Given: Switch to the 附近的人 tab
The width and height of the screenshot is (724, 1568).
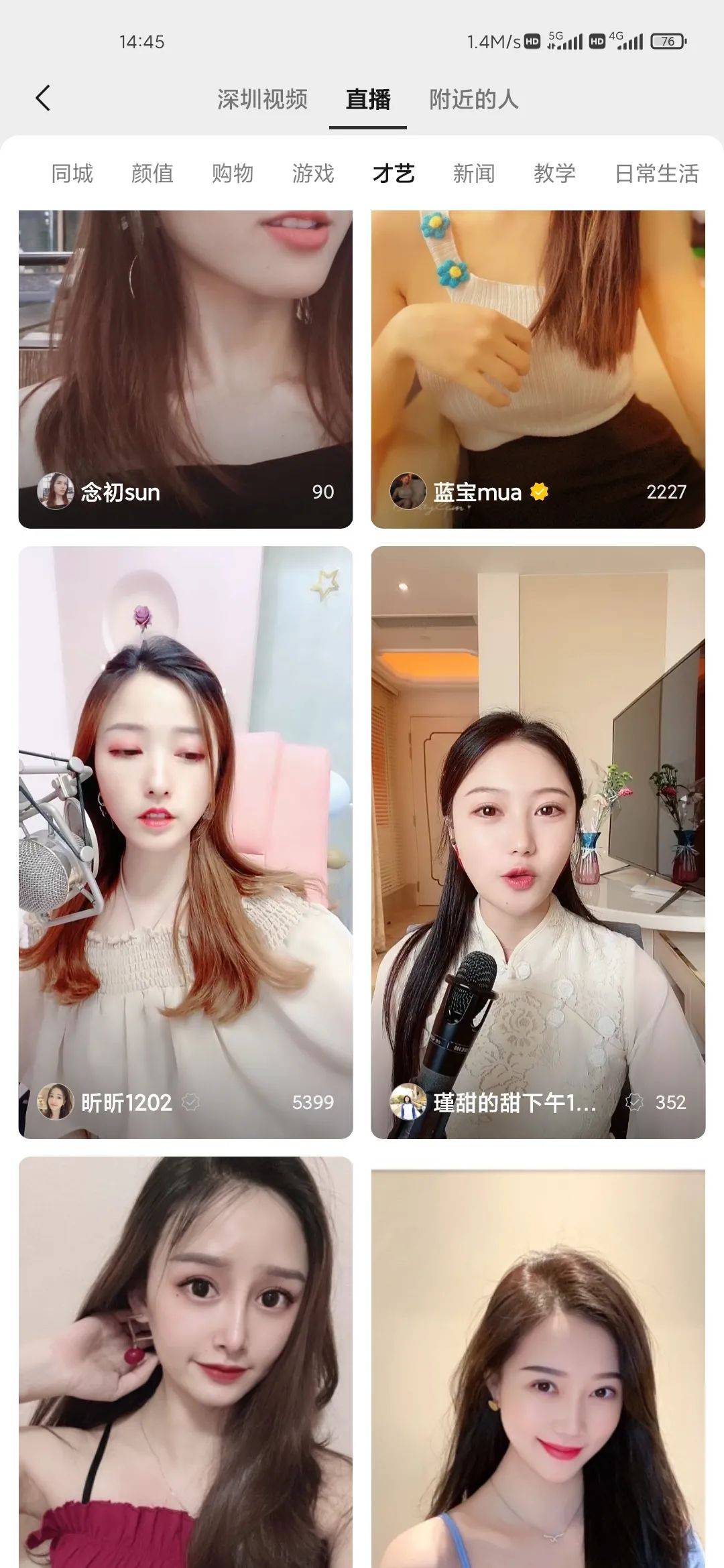Looking at the screenshot, I should [474, 99].
